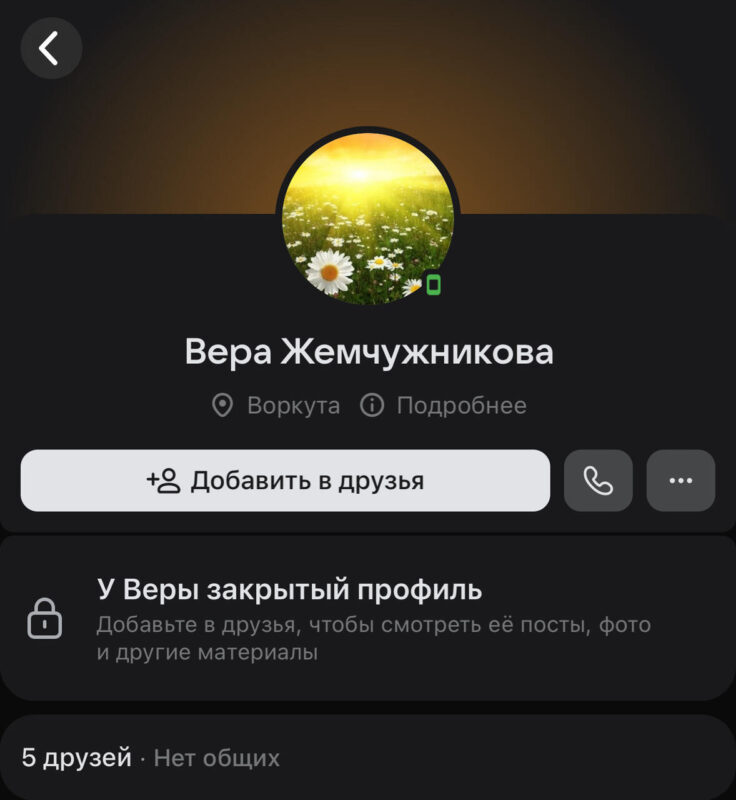Go back using the arrow button
Screen dimensions: 736x800
pos(50,47)
